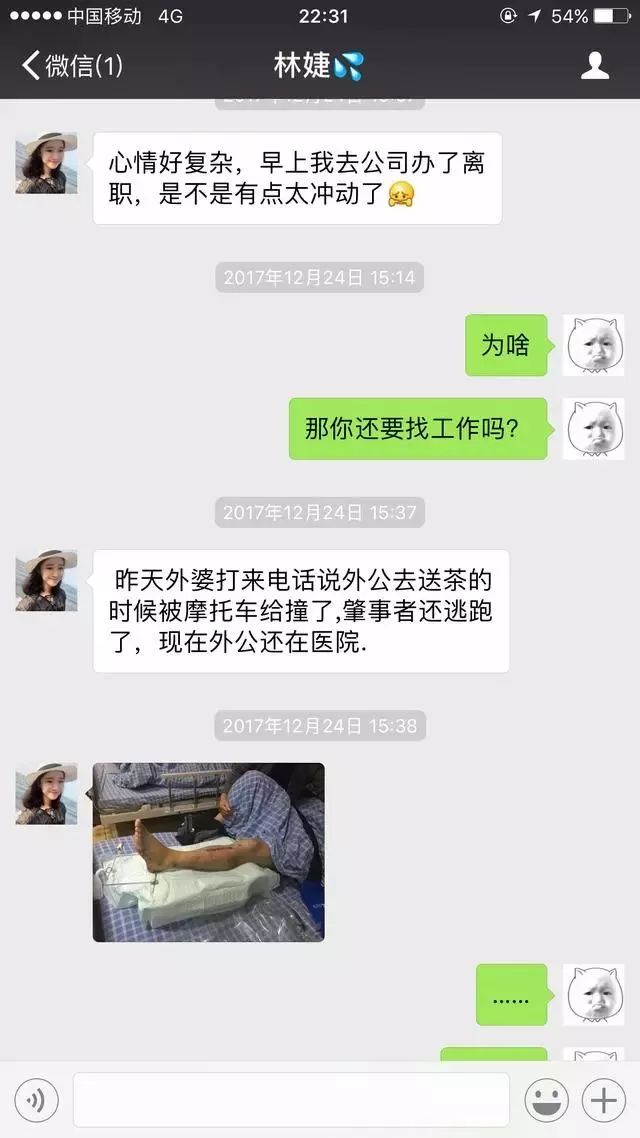640x1138 pixels.
Task: Open own avatar beside 为啥 message
Action: pyautogui.click(x=593, y=345)
